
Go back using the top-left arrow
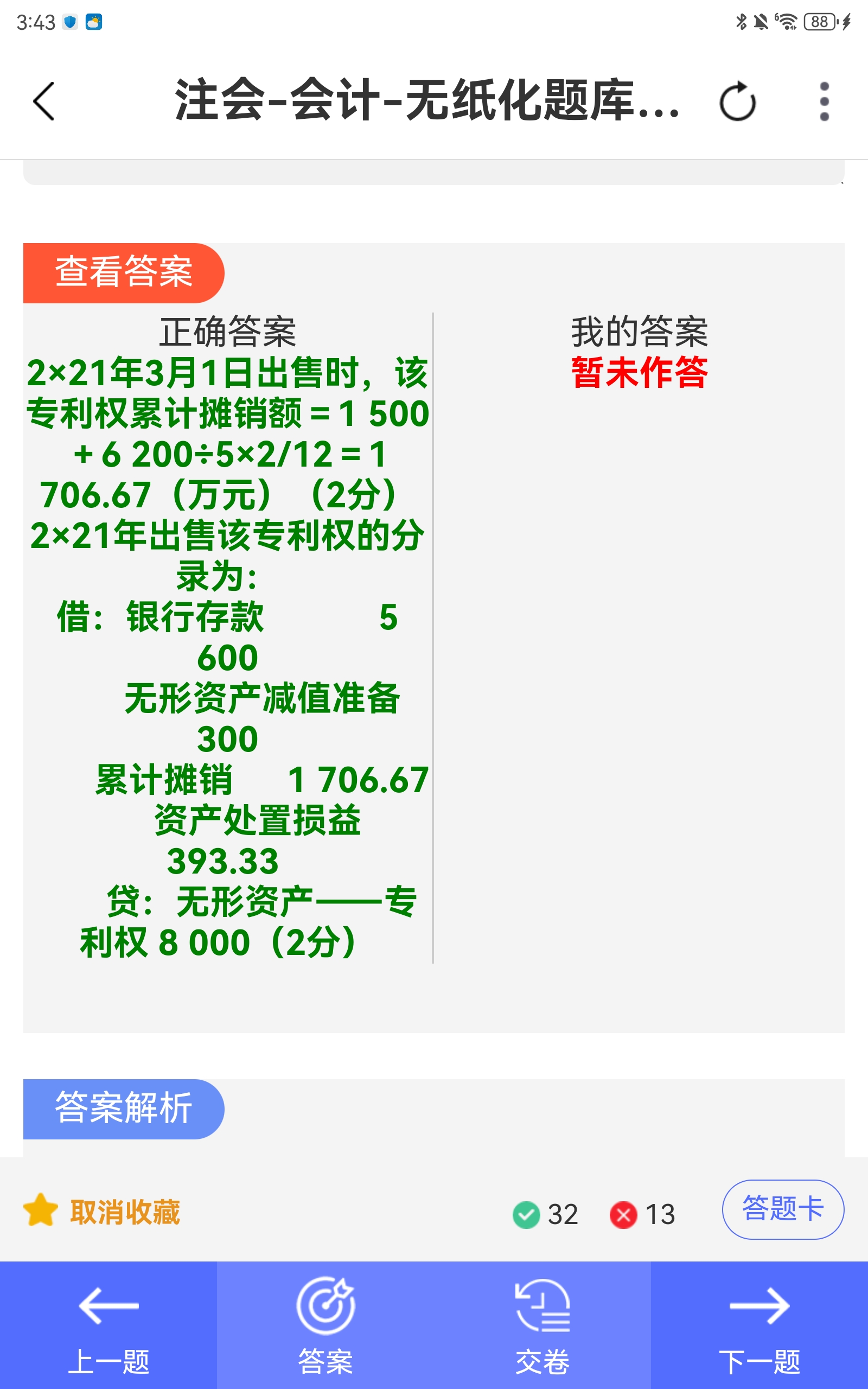point(43,101)
